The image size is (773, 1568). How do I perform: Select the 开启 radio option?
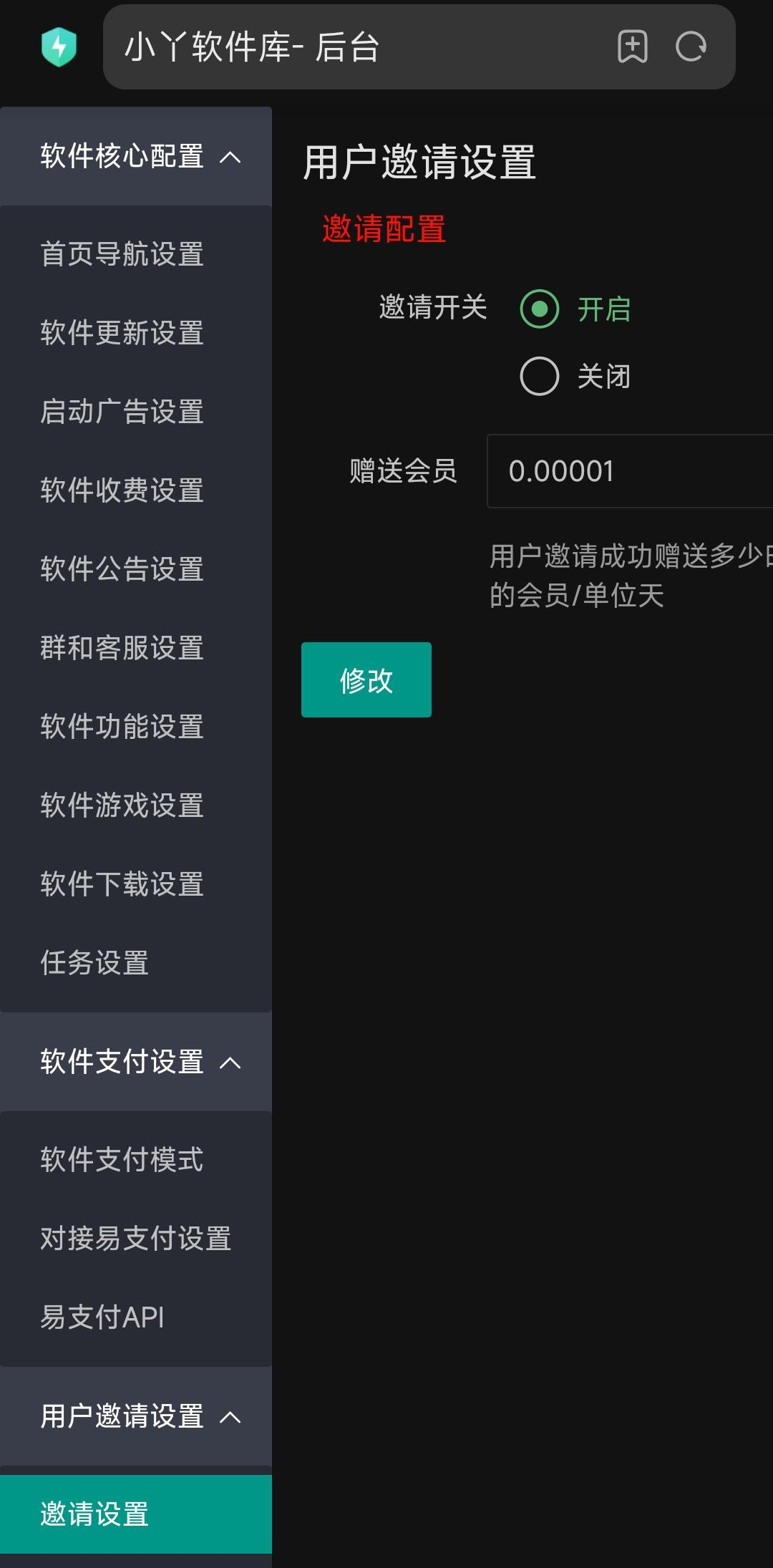tap(540, 309)
